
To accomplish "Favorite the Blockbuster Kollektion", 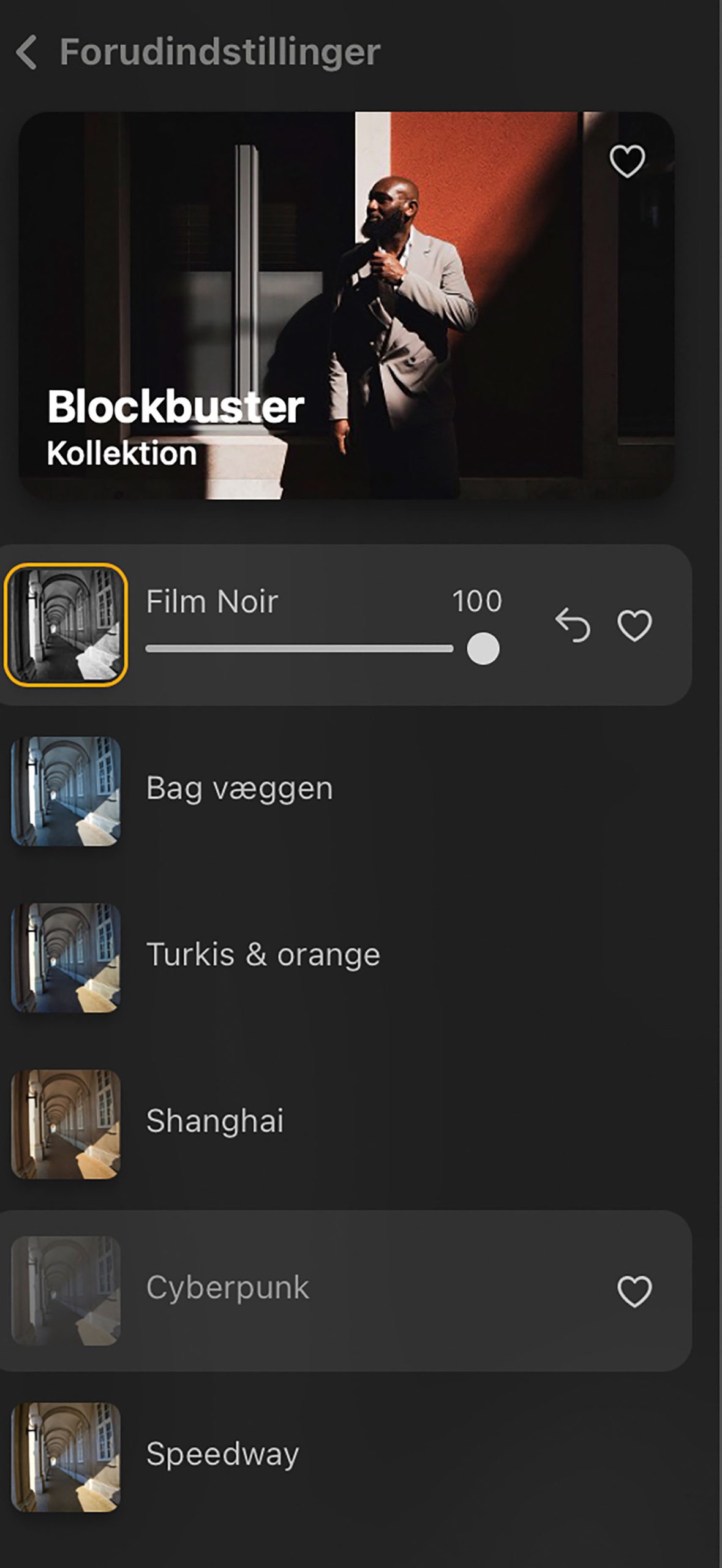I will (627, 161).
